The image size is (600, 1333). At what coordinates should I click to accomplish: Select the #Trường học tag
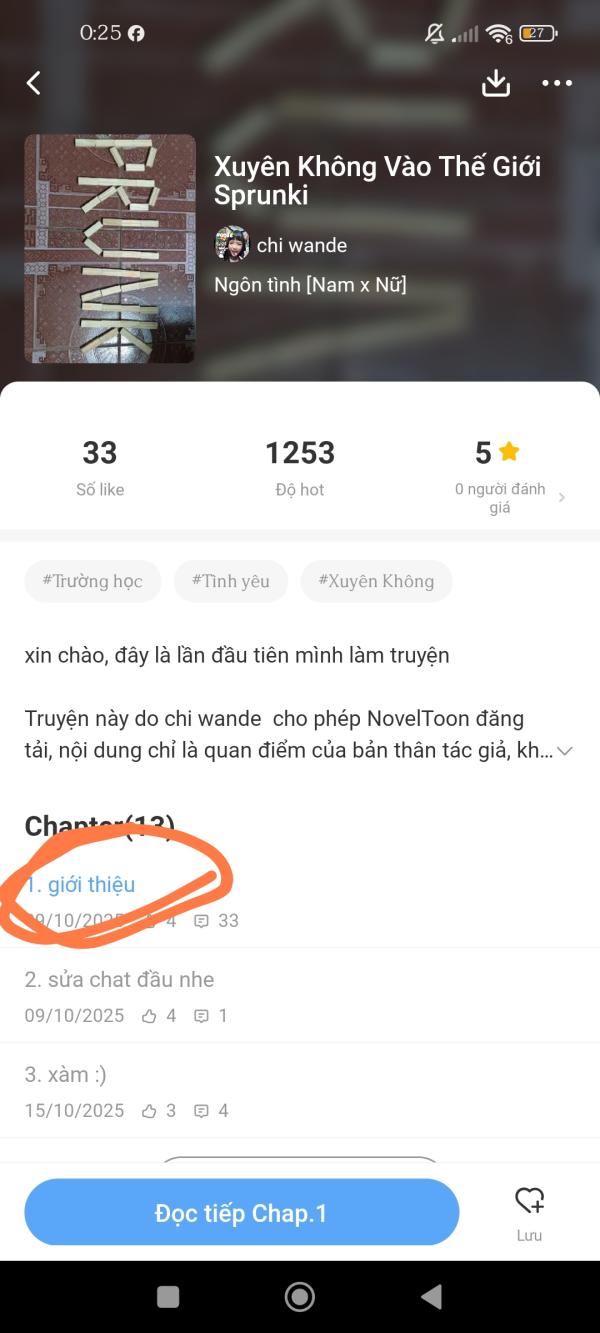93,581
